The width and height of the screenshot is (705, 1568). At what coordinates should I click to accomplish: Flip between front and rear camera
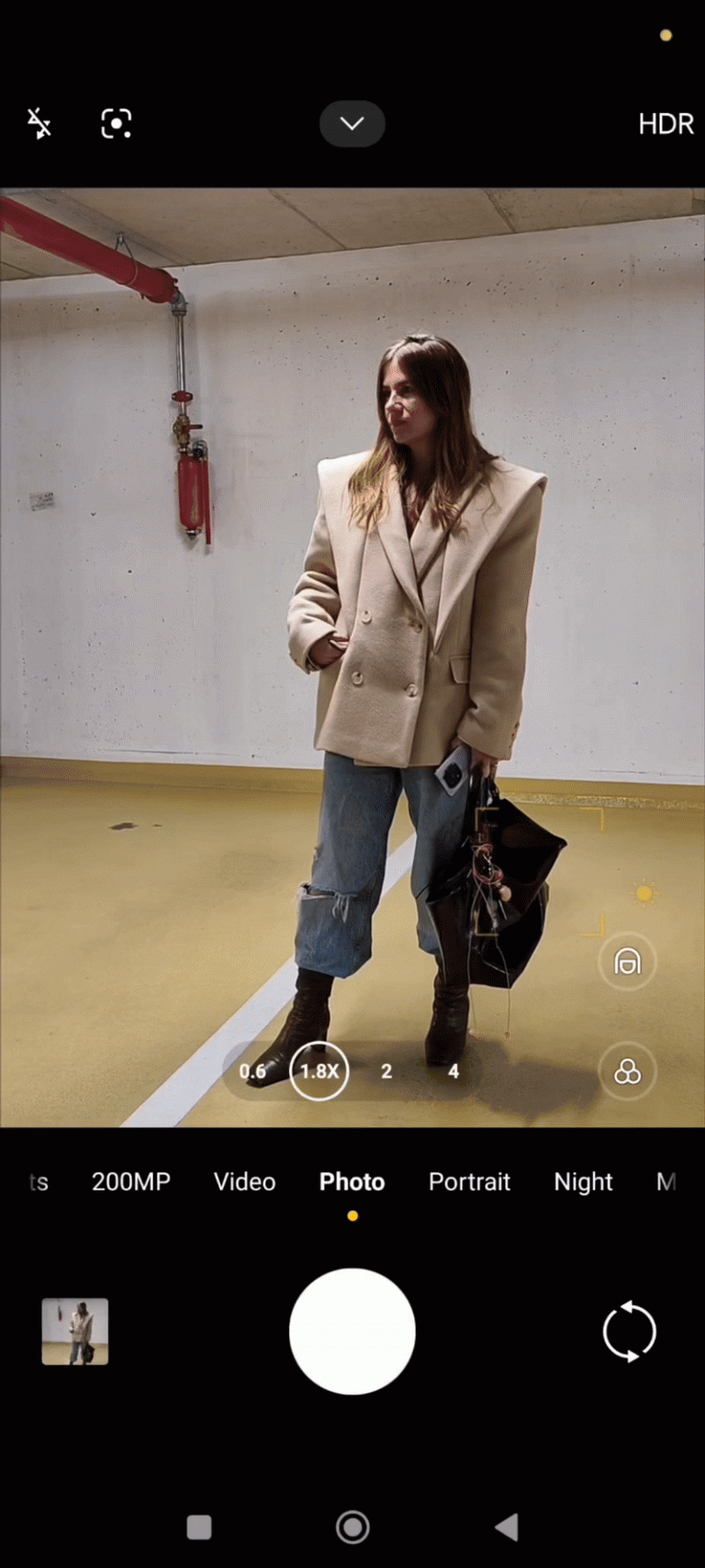pos(630,1331)
